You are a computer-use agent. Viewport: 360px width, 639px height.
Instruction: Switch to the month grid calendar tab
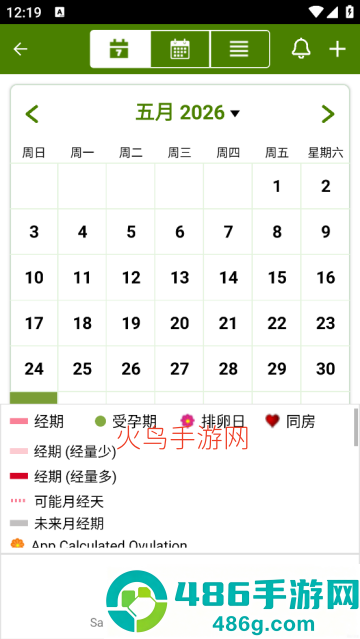(180, 49)
